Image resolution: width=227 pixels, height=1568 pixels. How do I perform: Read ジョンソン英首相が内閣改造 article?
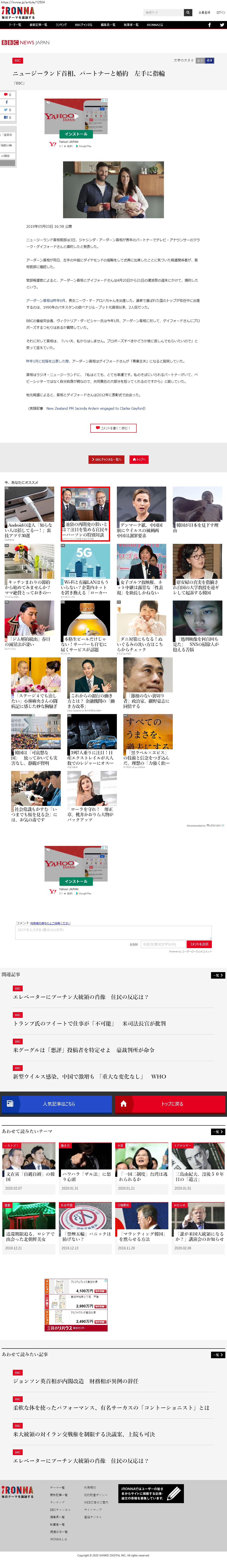pyautogui.click(x=76, y=1381)
